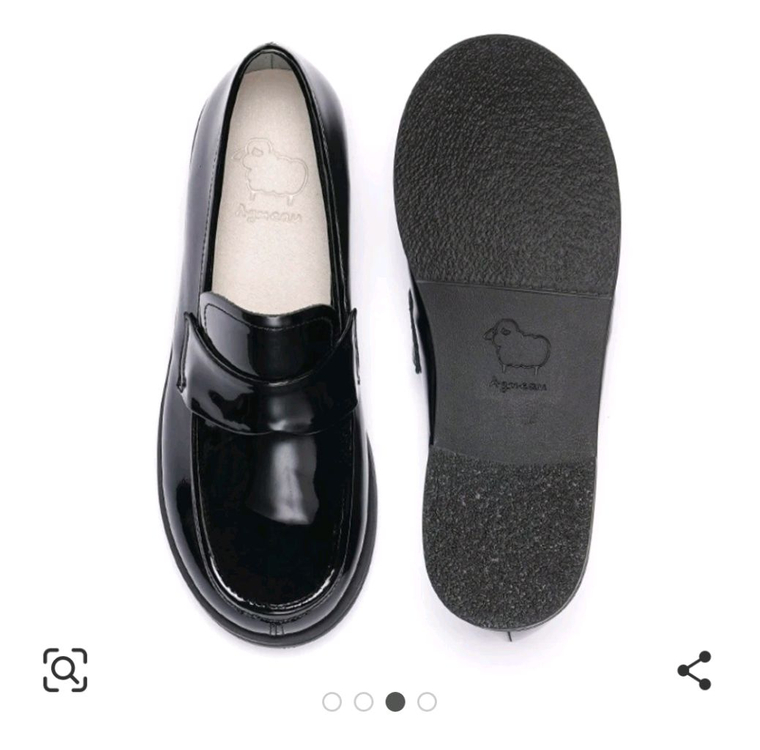Select the second image dot
Screen dimensions: 760x750
[364, 702]
